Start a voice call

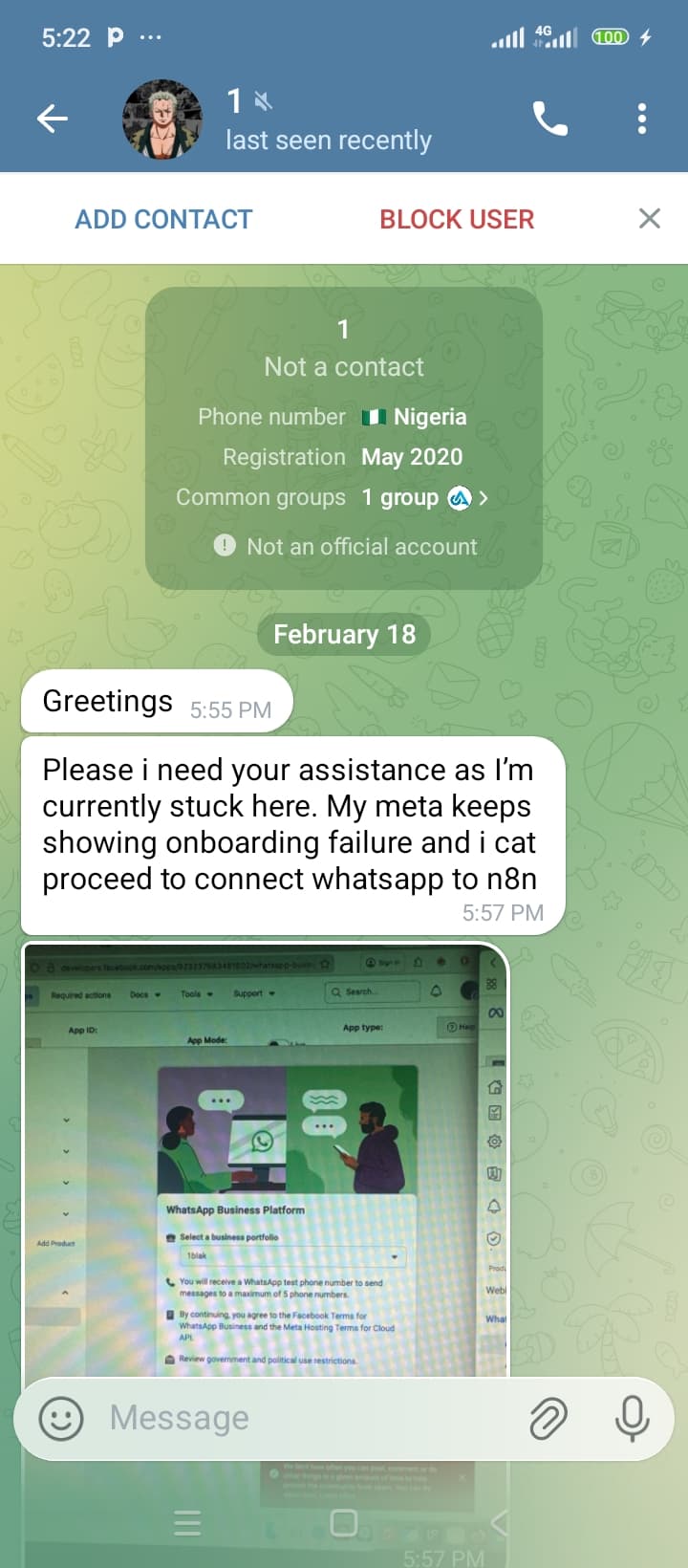click(x=549, y=120)
